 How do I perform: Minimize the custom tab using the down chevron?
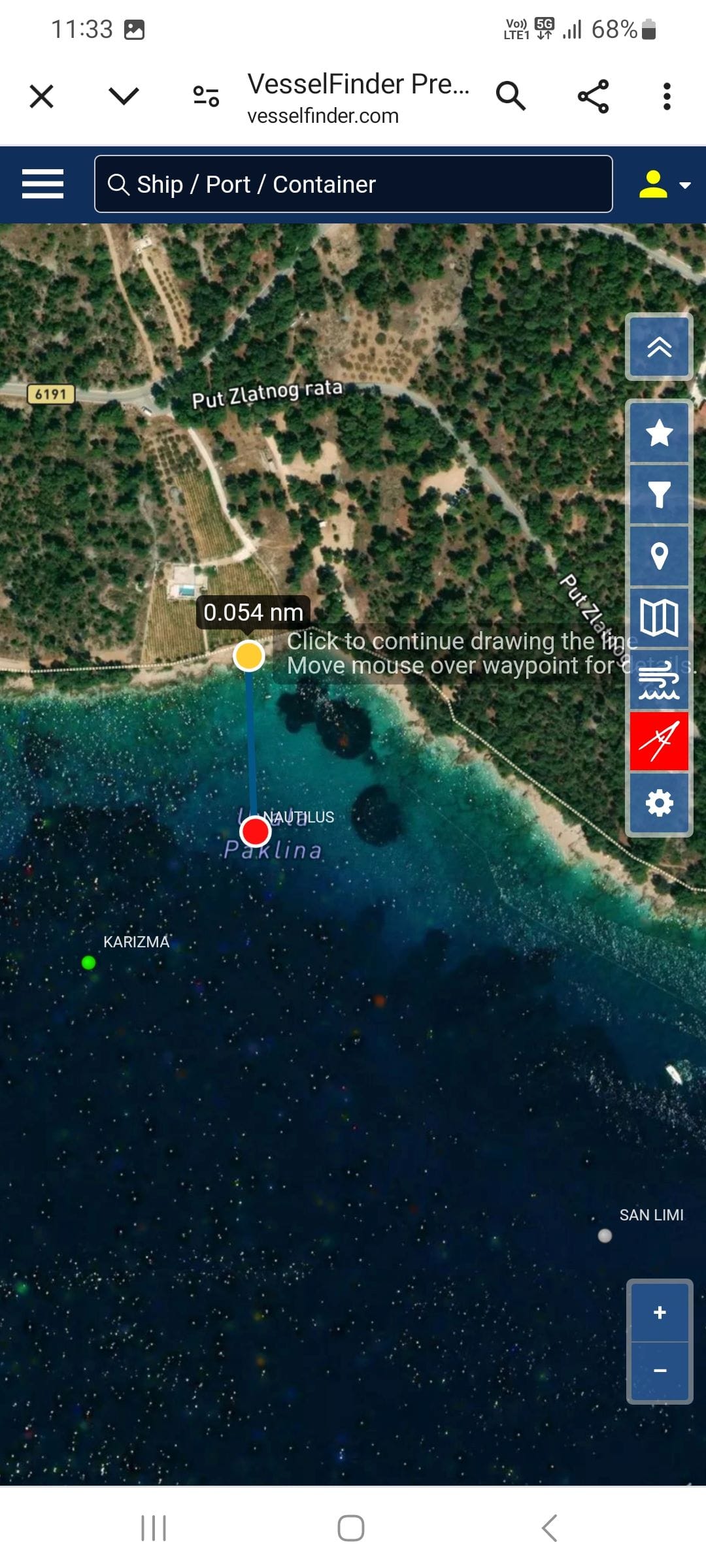coord(124,97)
